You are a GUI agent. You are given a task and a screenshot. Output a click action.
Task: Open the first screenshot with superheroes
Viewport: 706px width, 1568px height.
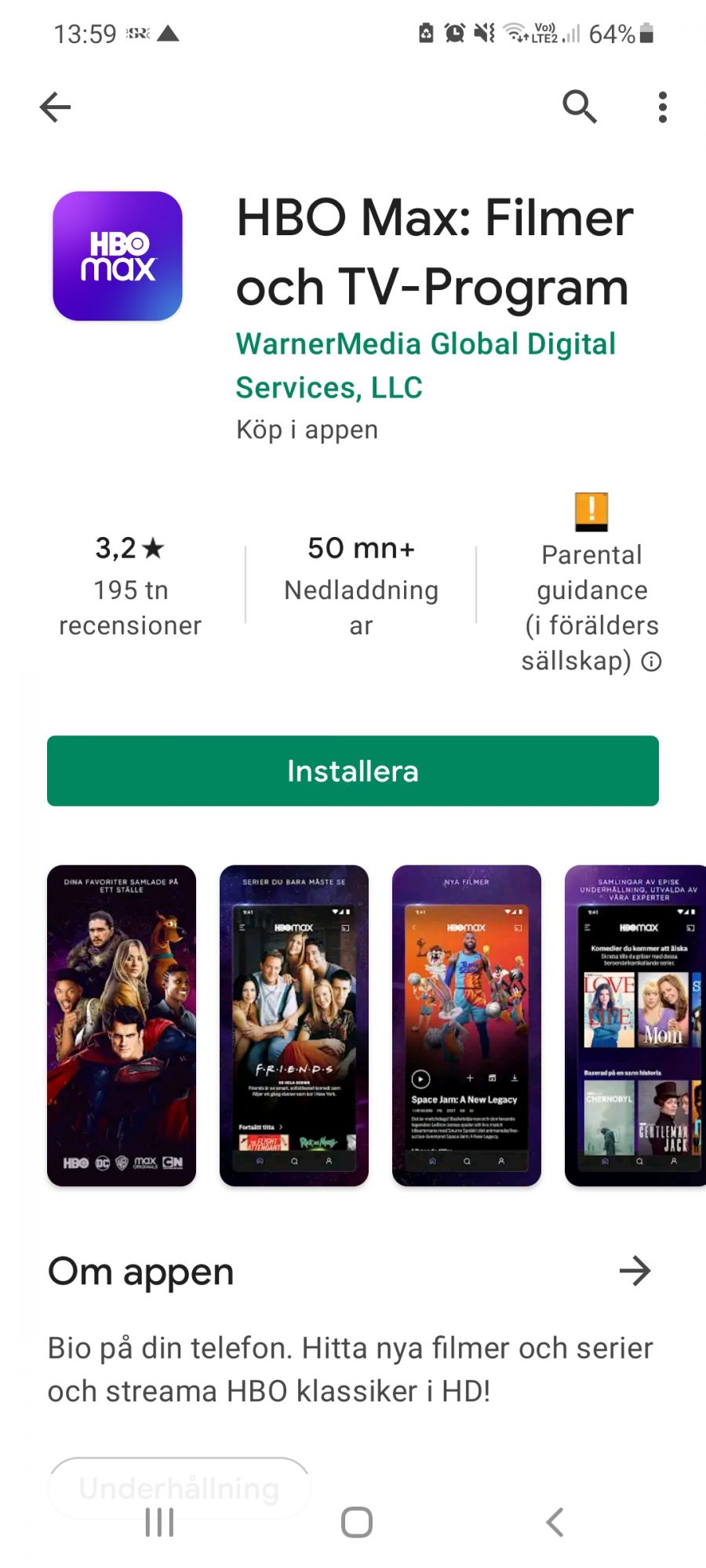[122, 1025]
